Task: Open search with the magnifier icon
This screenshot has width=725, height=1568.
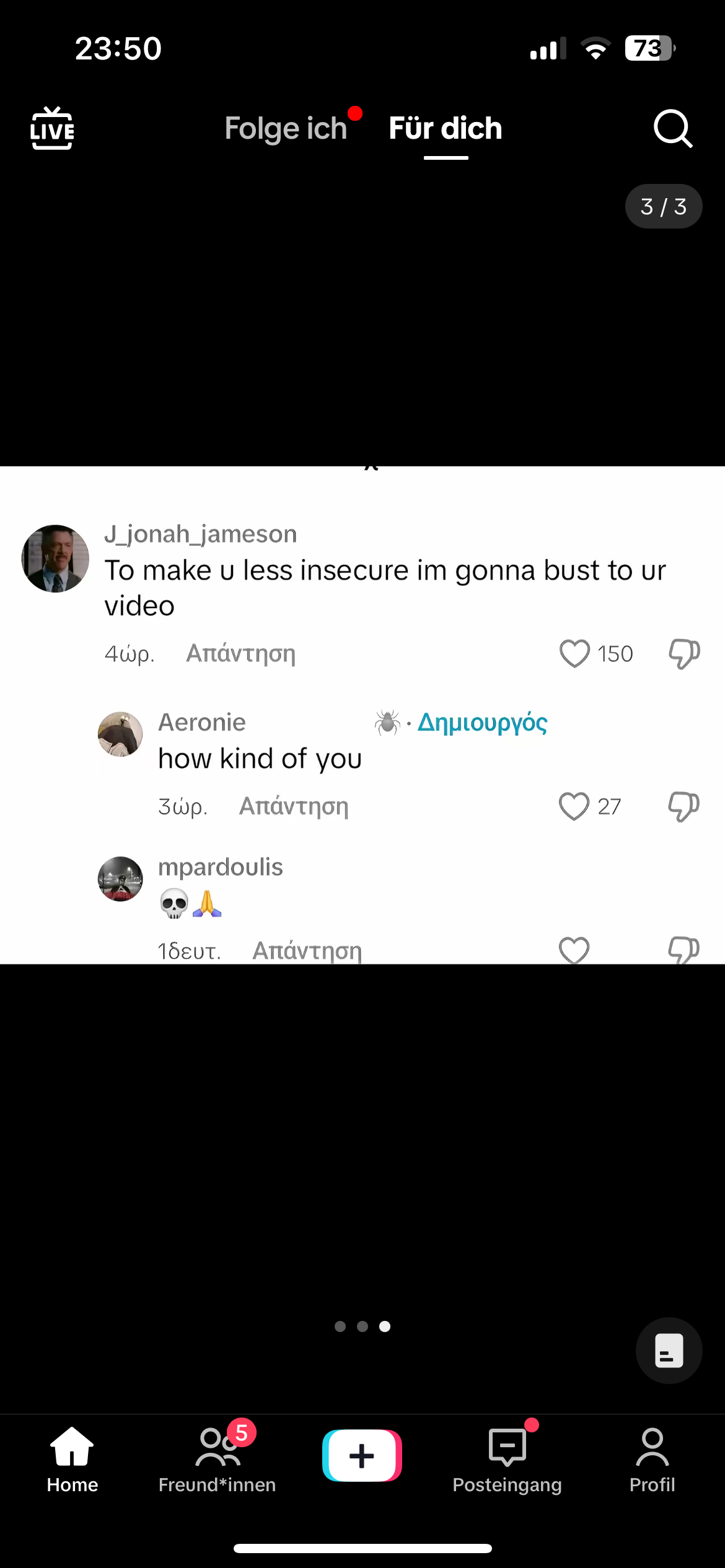Action: 672,129
